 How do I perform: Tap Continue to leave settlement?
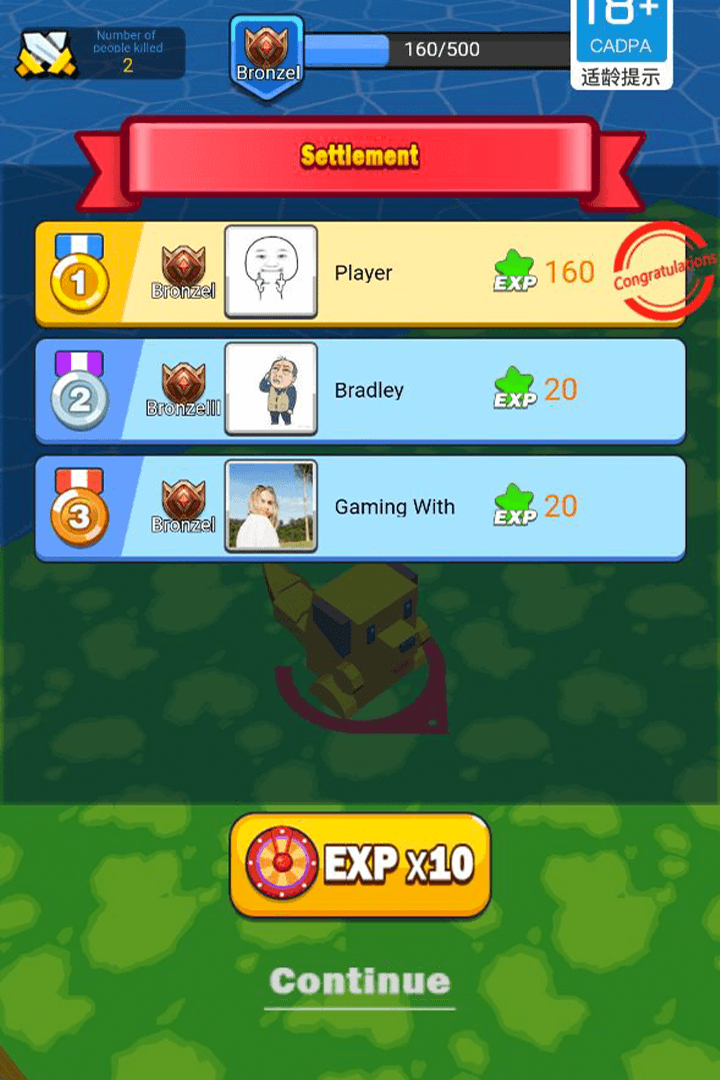(360, 982)
